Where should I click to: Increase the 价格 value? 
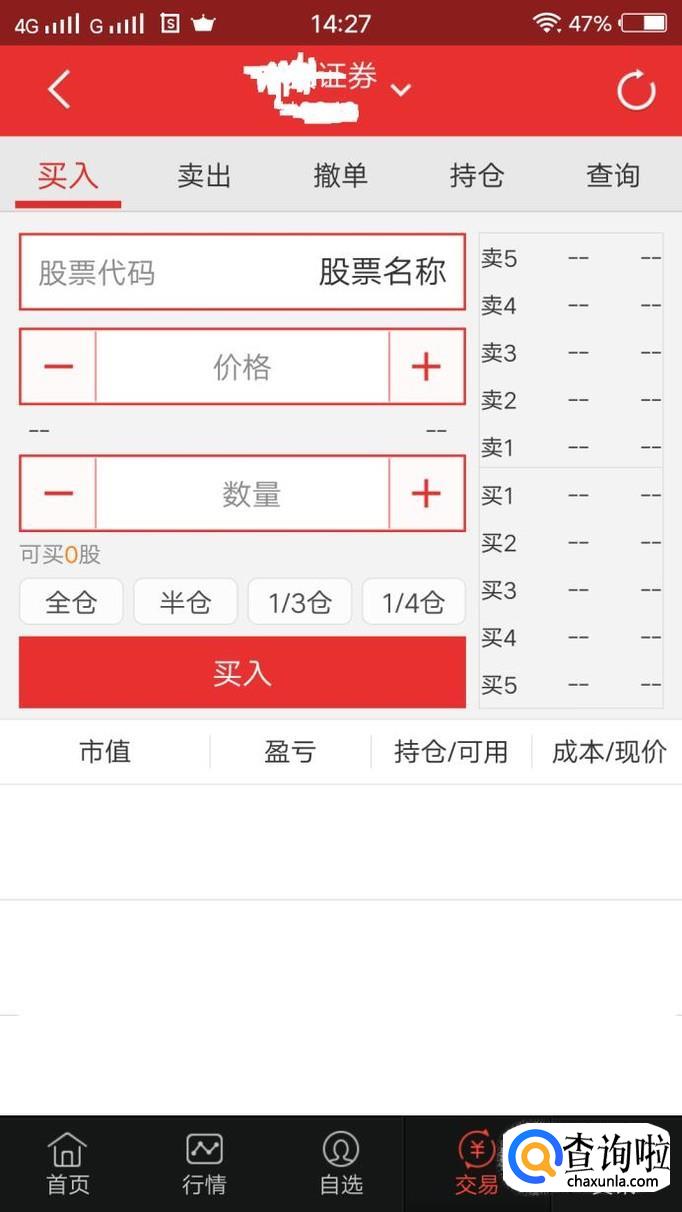426,367
